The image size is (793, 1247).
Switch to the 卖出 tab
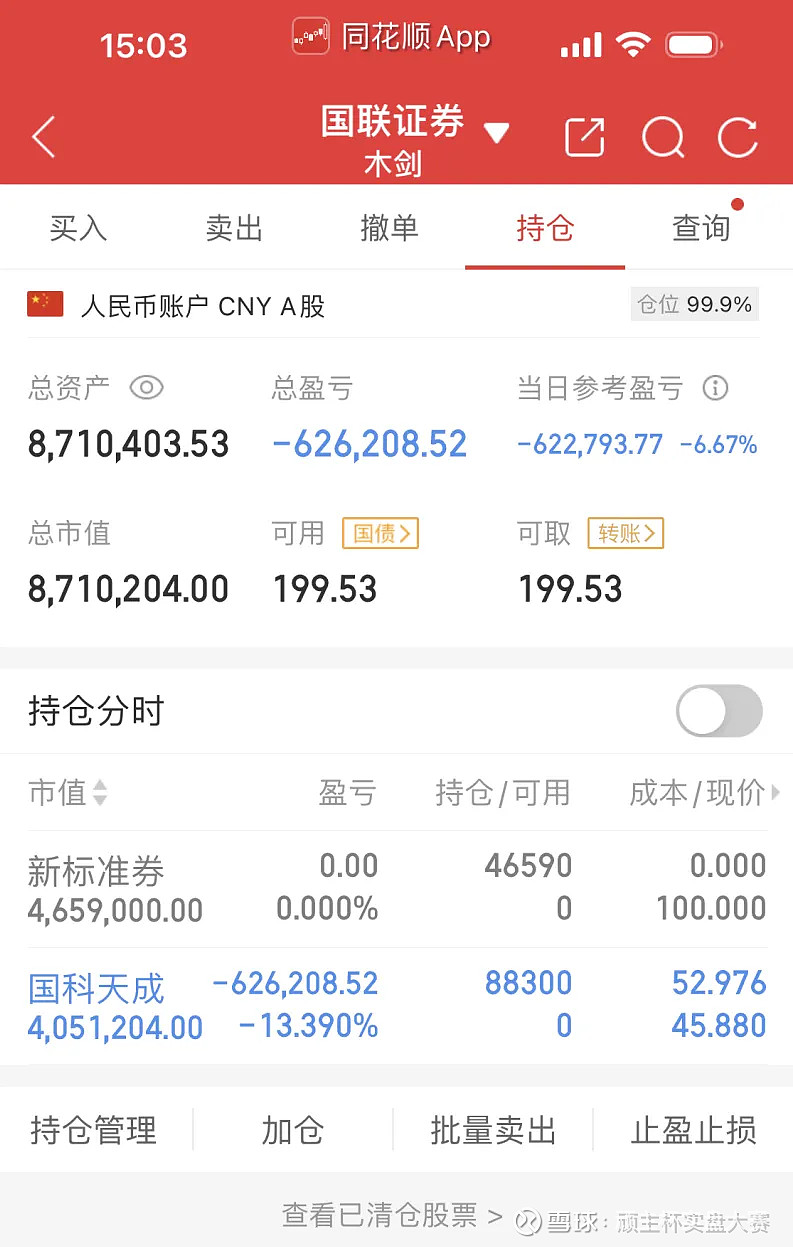pos(233,228)
